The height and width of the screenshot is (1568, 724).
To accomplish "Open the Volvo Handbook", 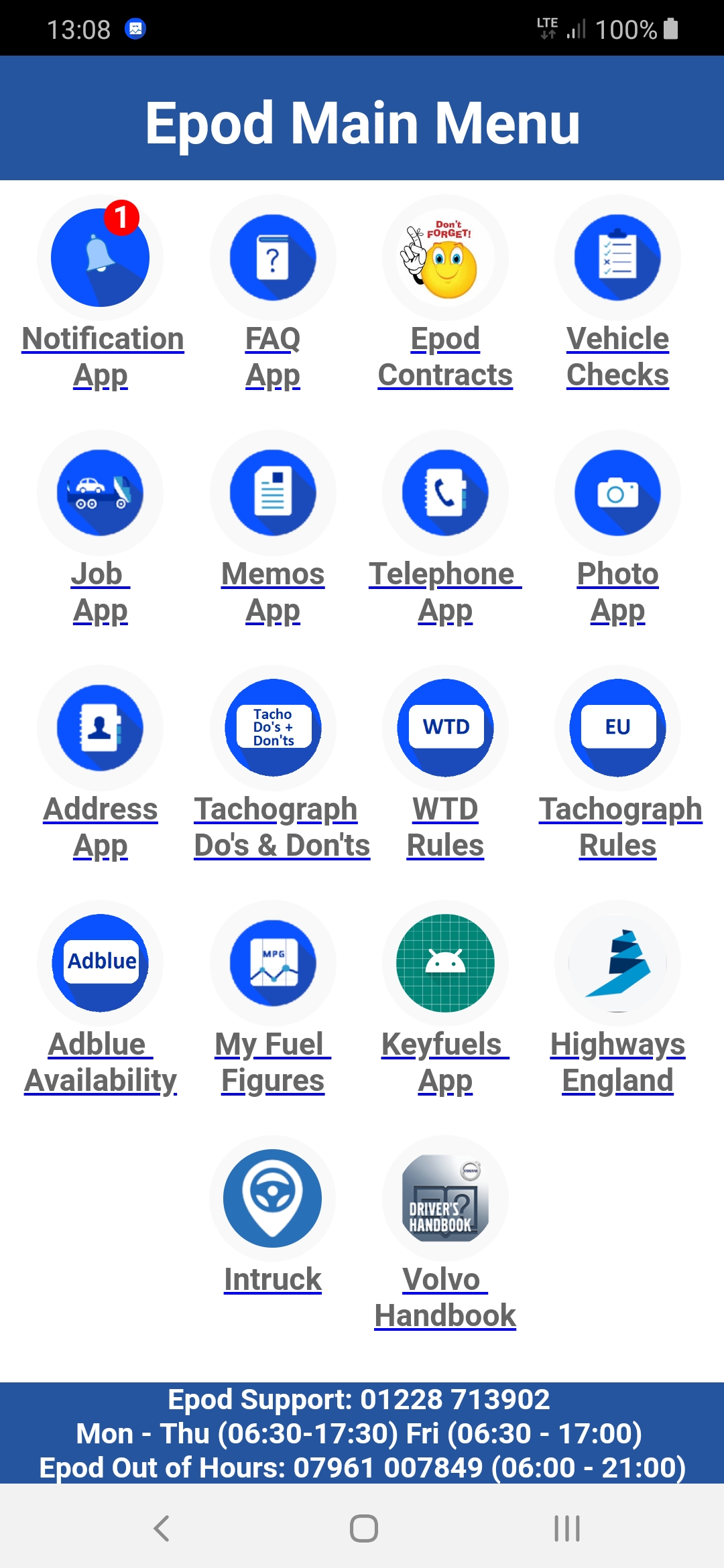I will pyautogui.click(x=445, y=1199).
